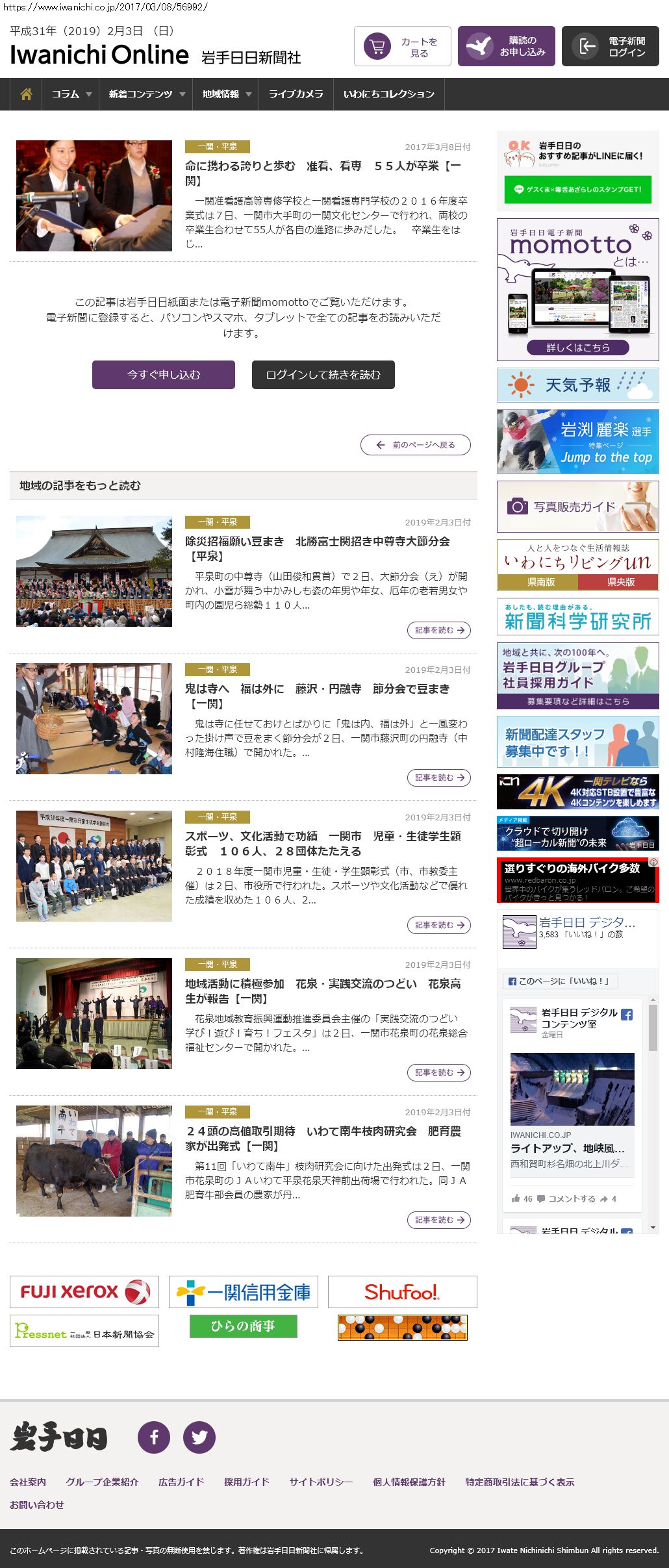Expand the 新着コンテンツ menu
Screen dimensions: 669x1568
(145, 94)
